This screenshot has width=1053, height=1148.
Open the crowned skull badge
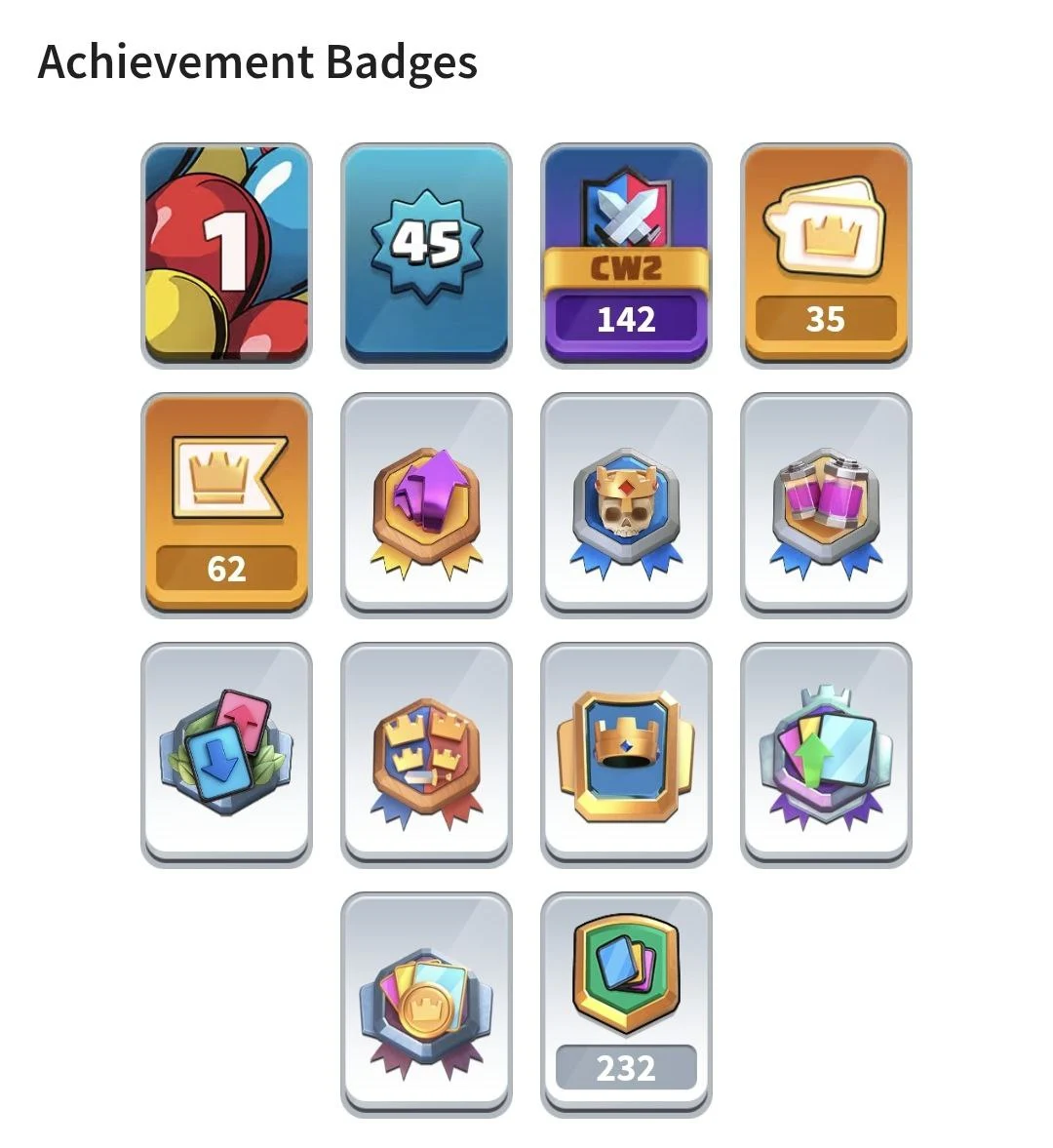[x=626, y=504]
